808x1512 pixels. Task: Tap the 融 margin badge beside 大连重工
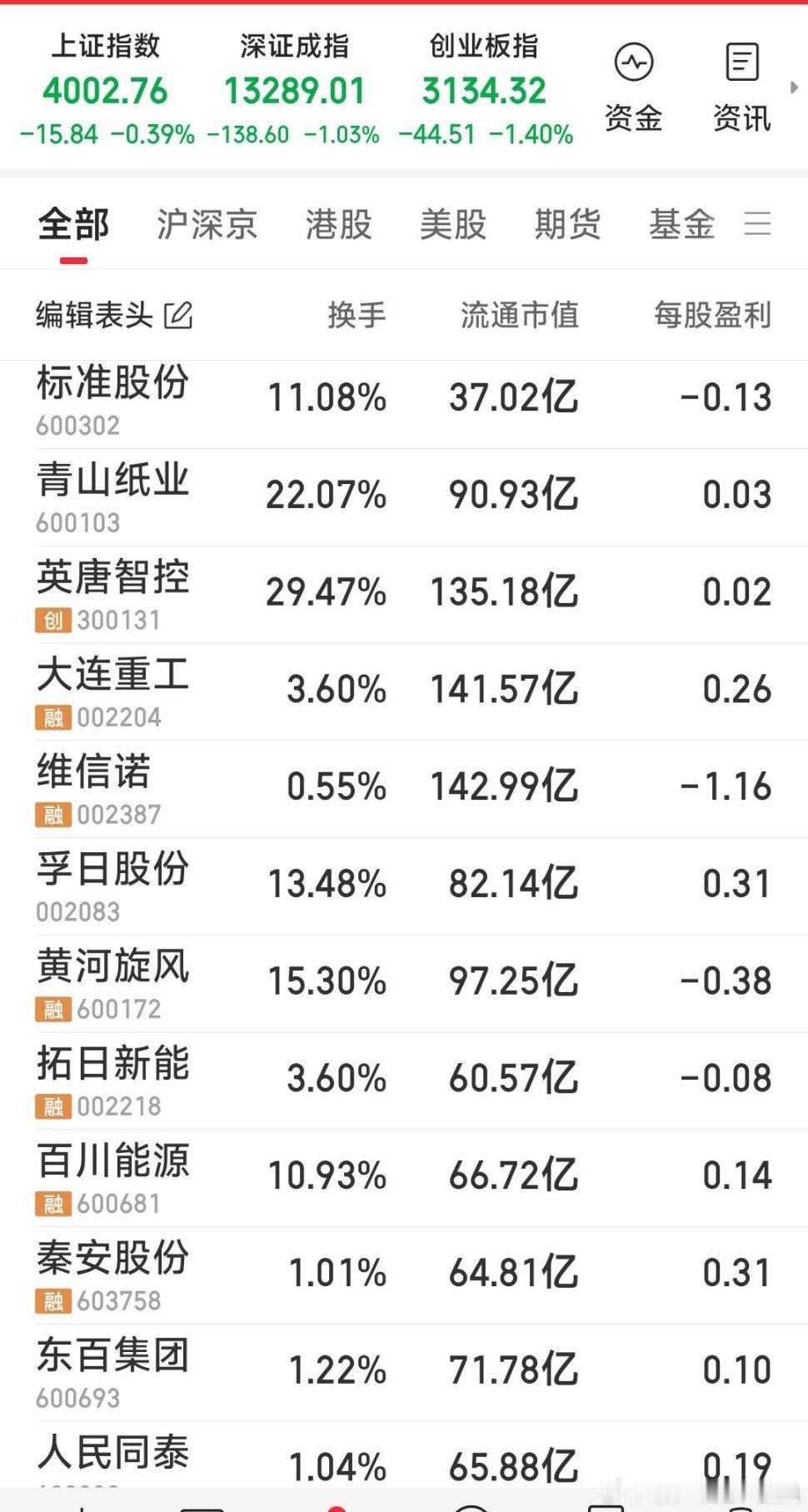pyautogui.click(x=52, y=716)
